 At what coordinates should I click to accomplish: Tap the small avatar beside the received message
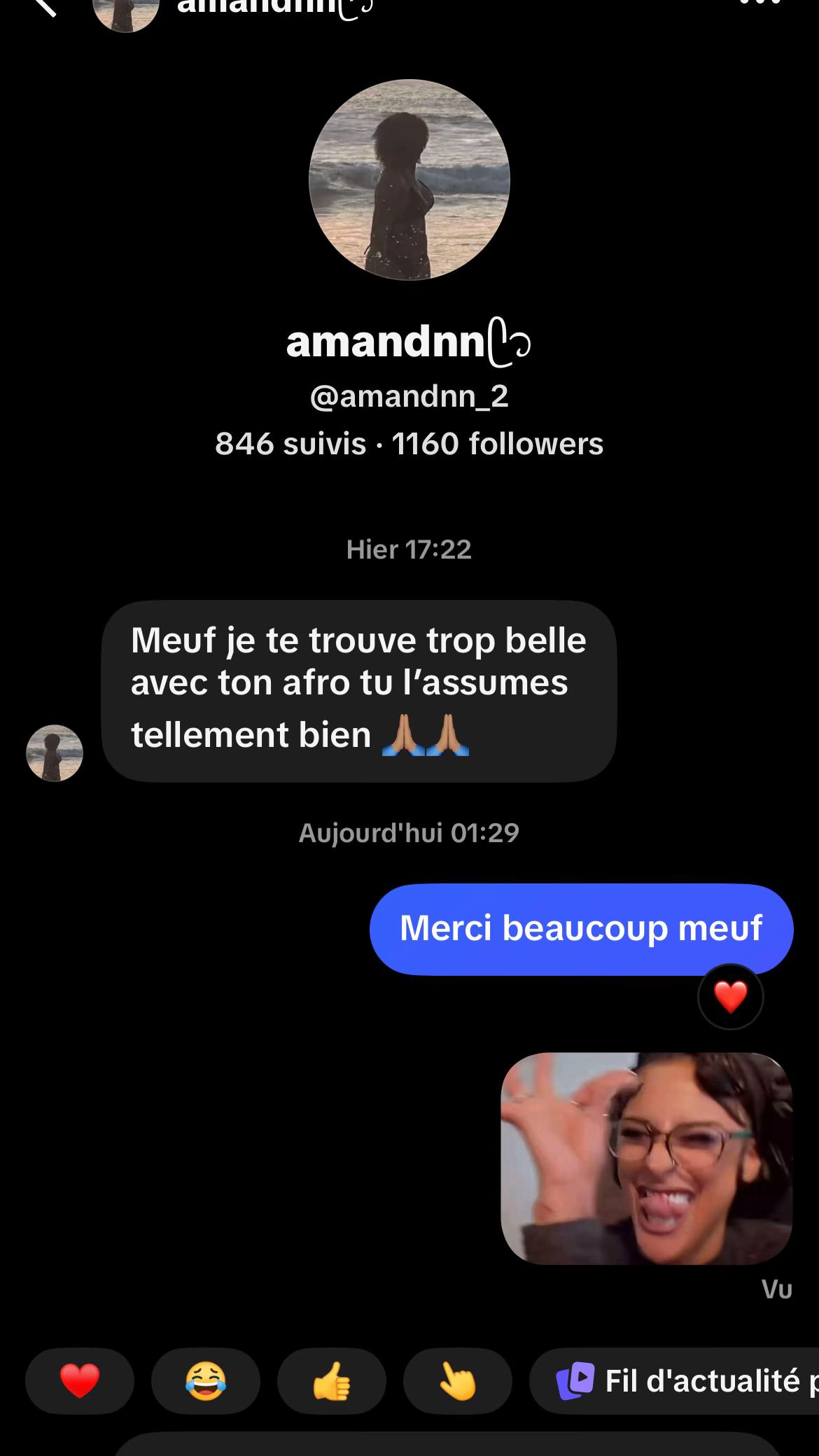tap(55, 753)
